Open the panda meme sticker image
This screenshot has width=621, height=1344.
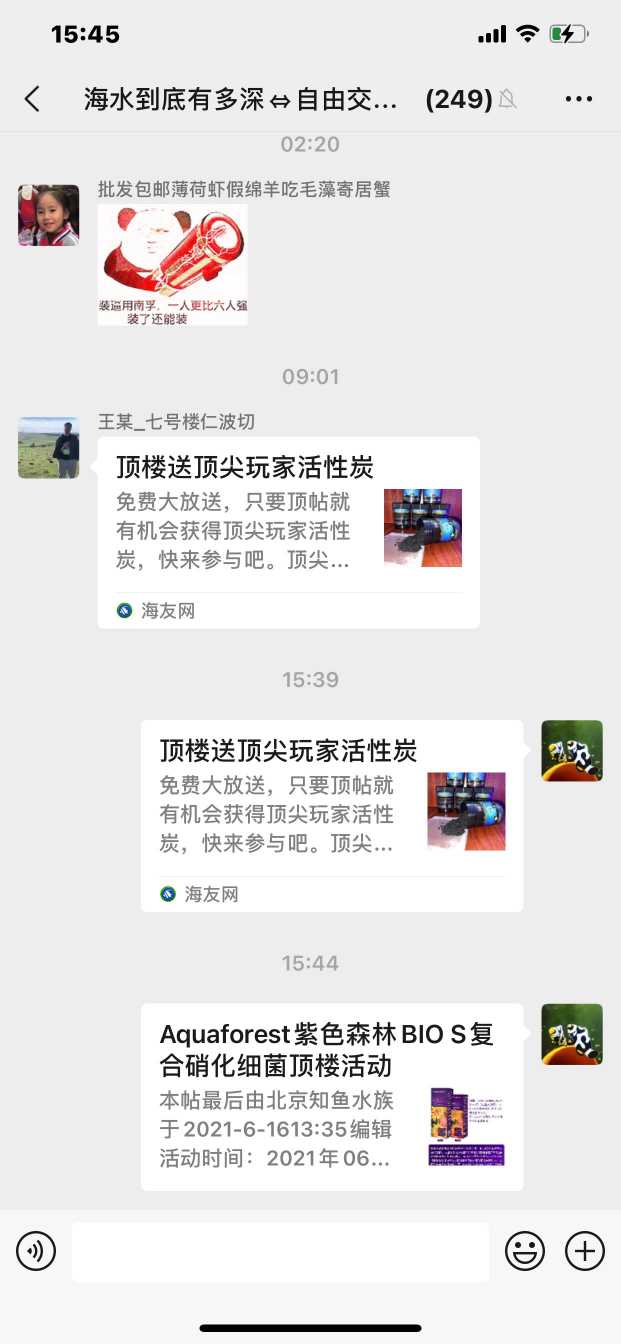[173, 265]
